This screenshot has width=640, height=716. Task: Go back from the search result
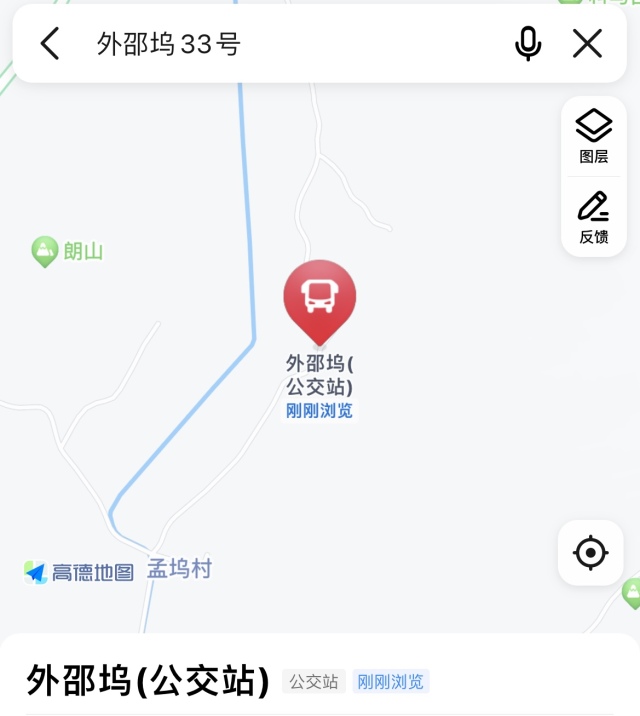(x=50, y=43)
